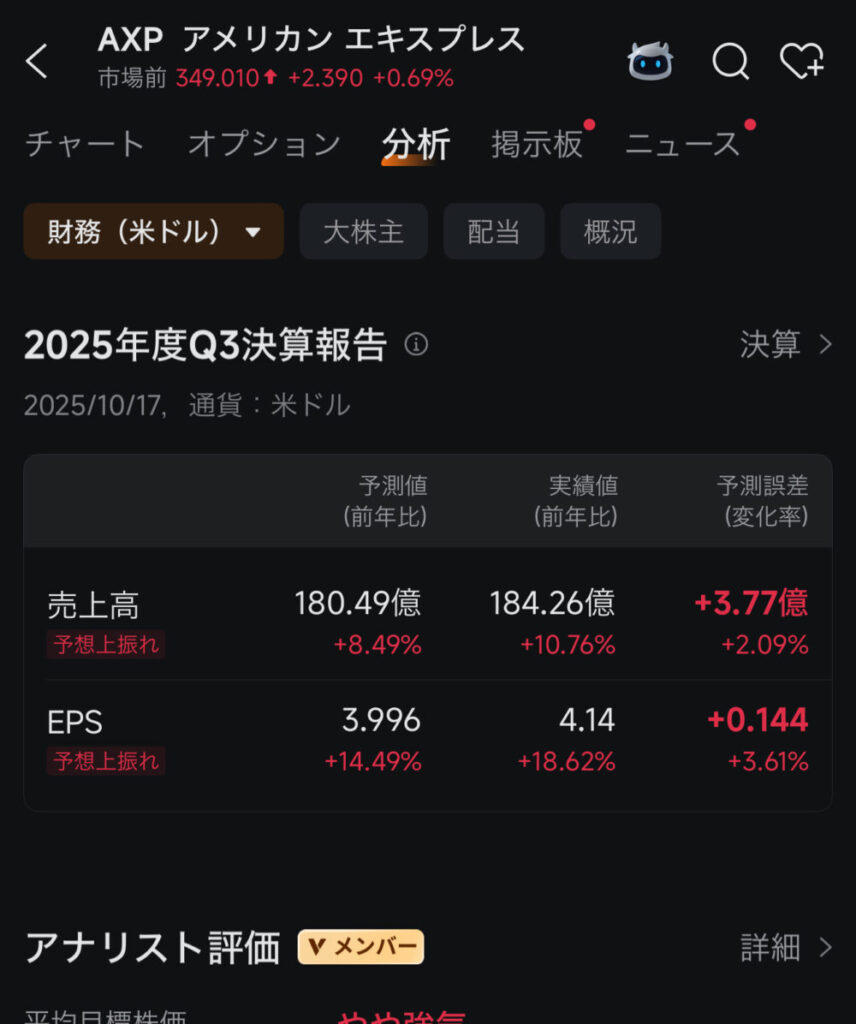Select the 概況 chip

point(610,231)
